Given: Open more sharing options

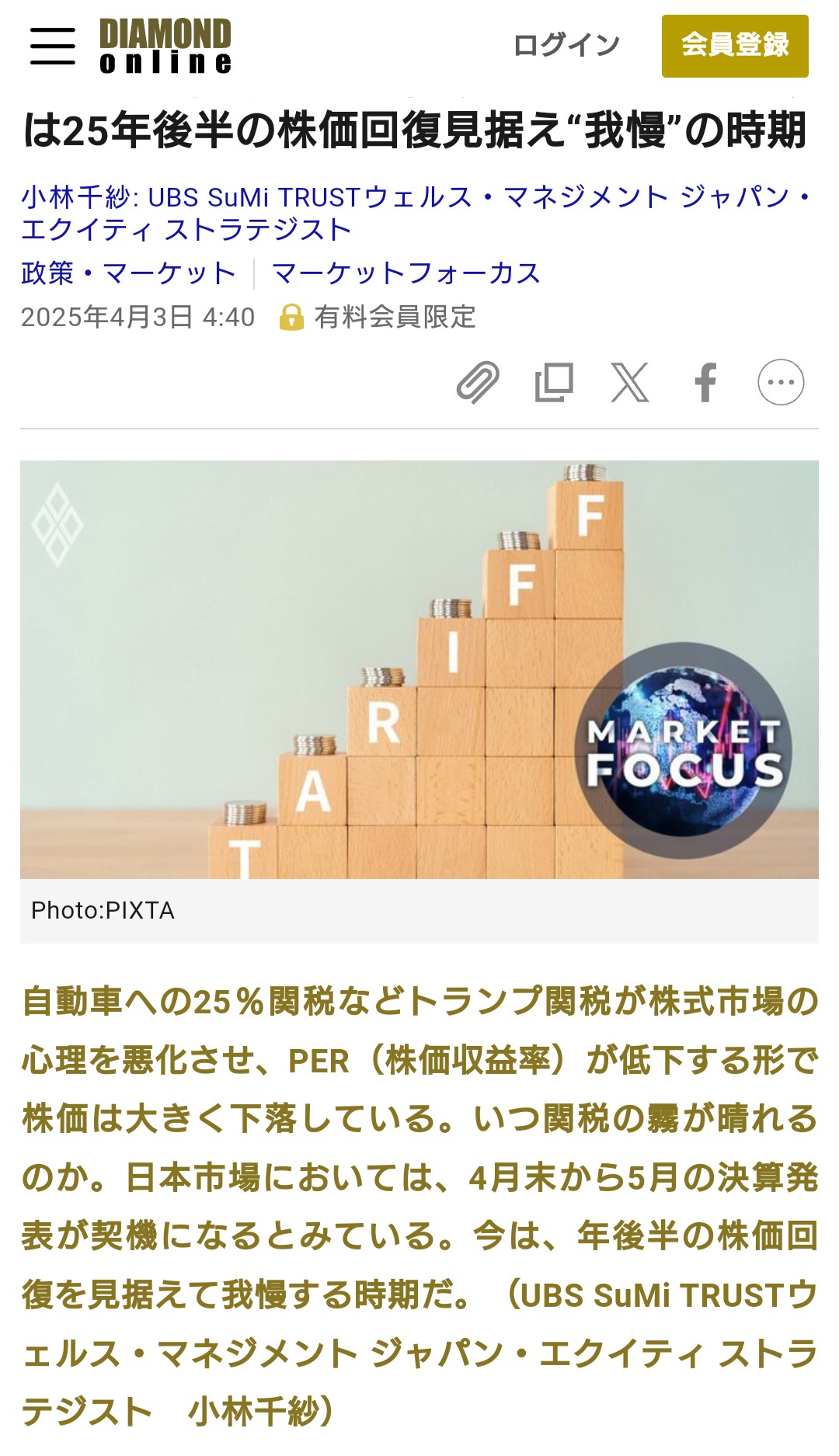Looking at the screenshot, I should pyautogui.click(x=781, y=382).
